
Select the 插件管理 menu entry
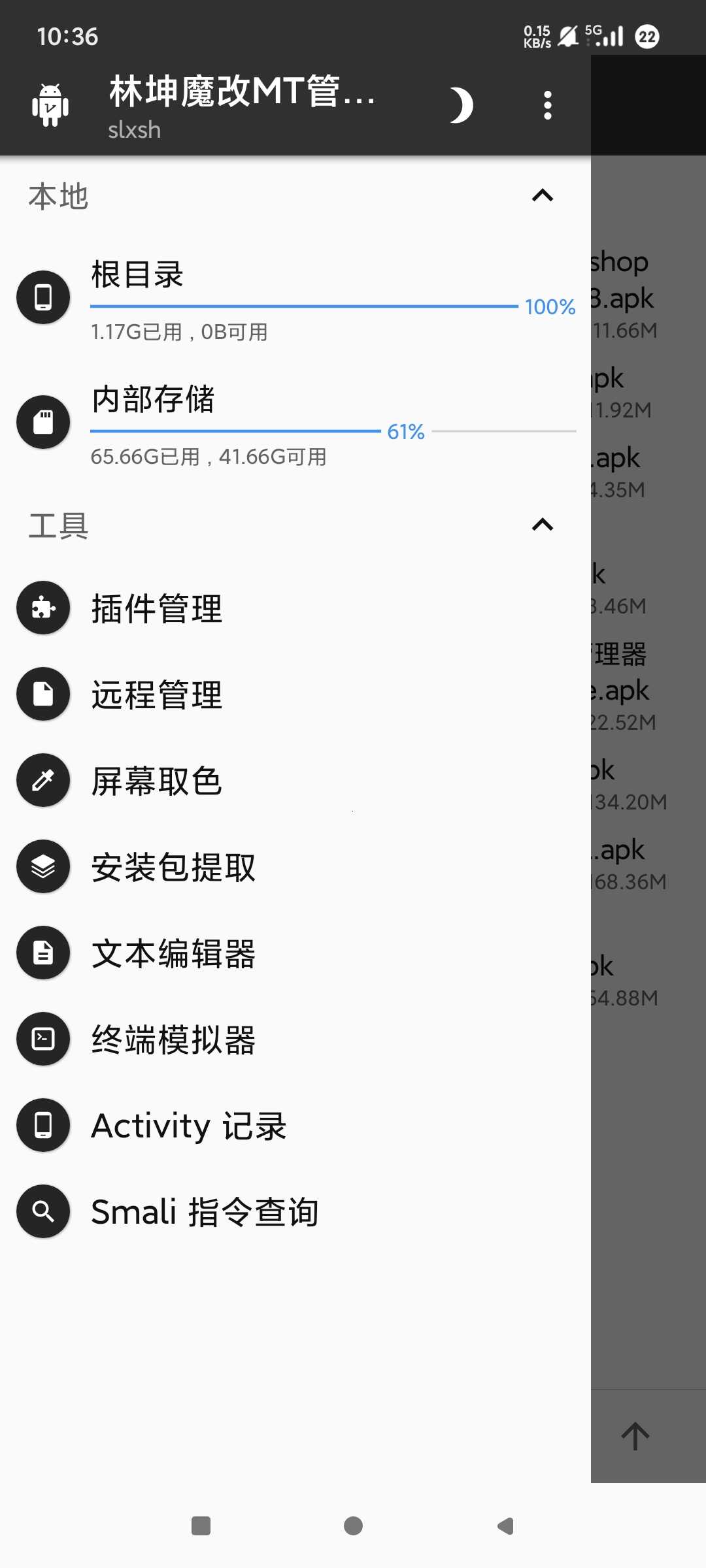(x=158, y=608)
